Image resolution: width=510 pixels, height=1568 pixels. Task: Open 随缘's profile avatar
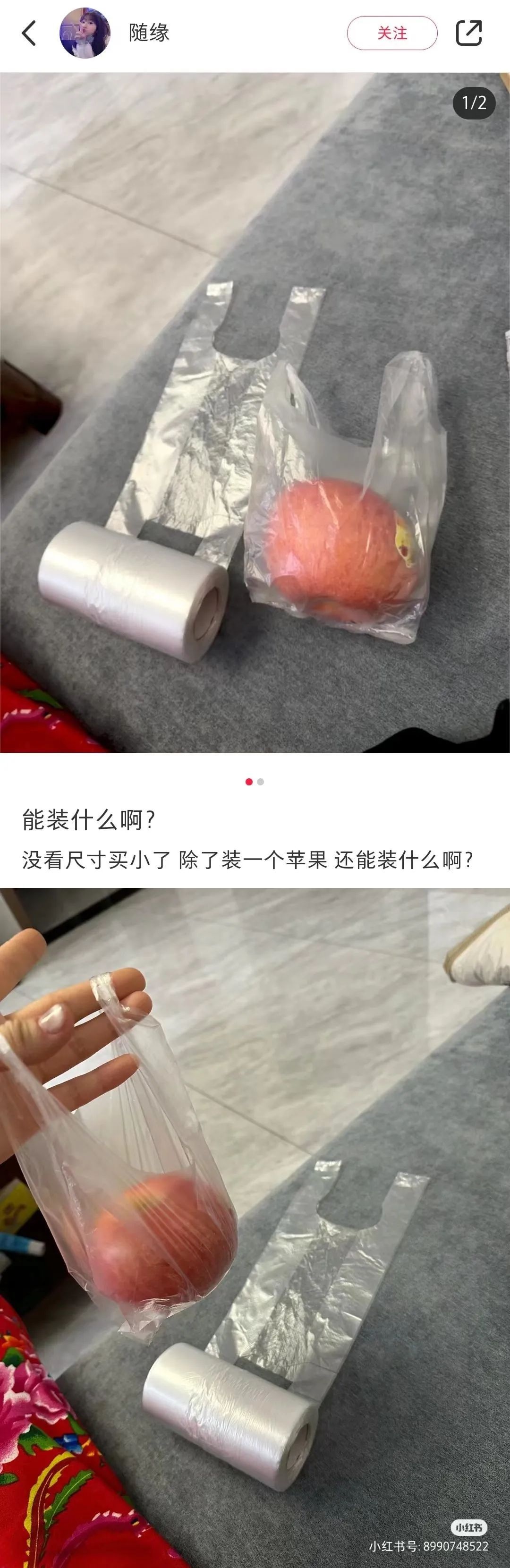[x=85, y=33]
